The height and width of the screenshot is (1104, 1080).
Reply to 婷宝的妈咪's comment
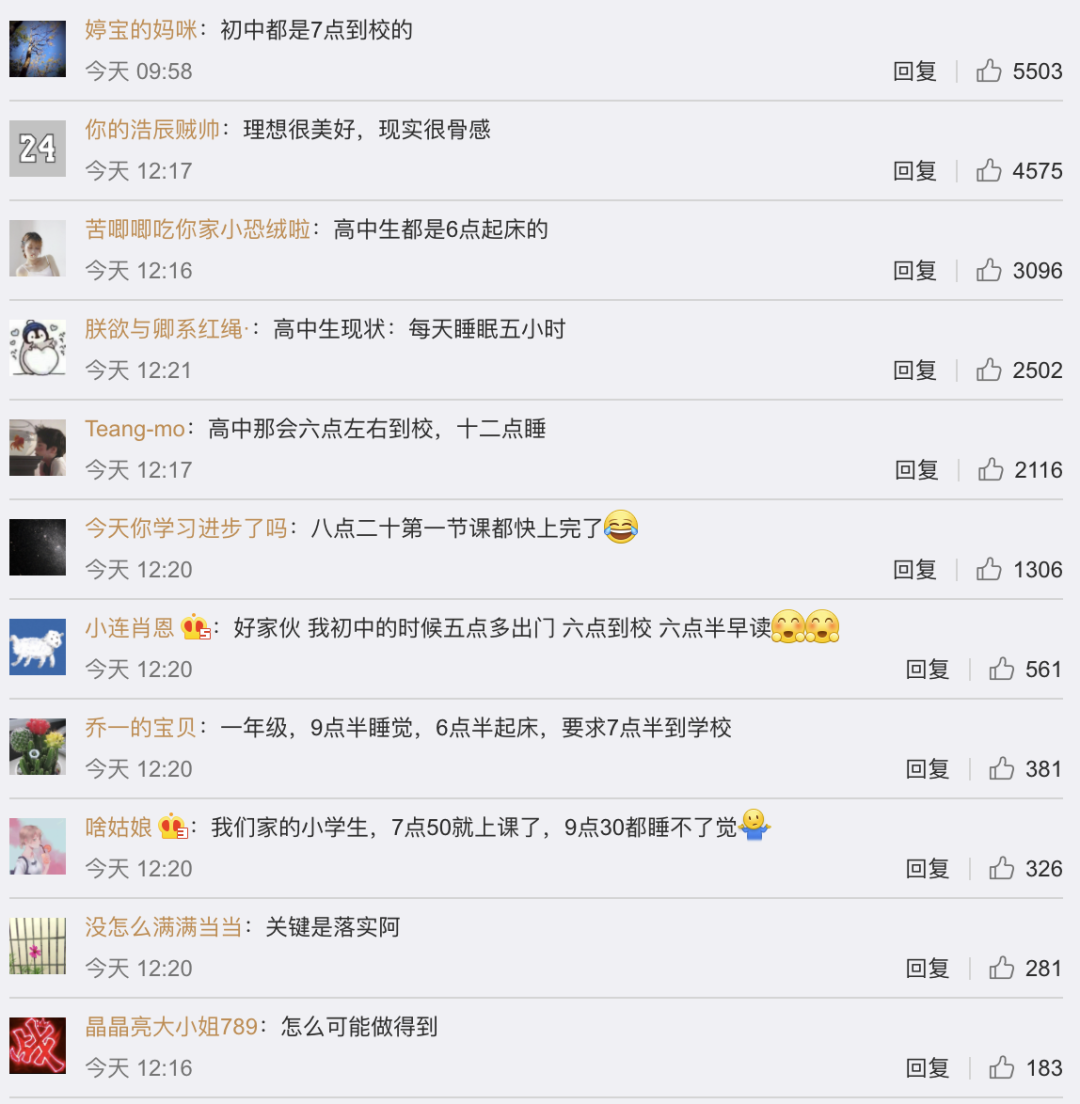coord(914,71)
